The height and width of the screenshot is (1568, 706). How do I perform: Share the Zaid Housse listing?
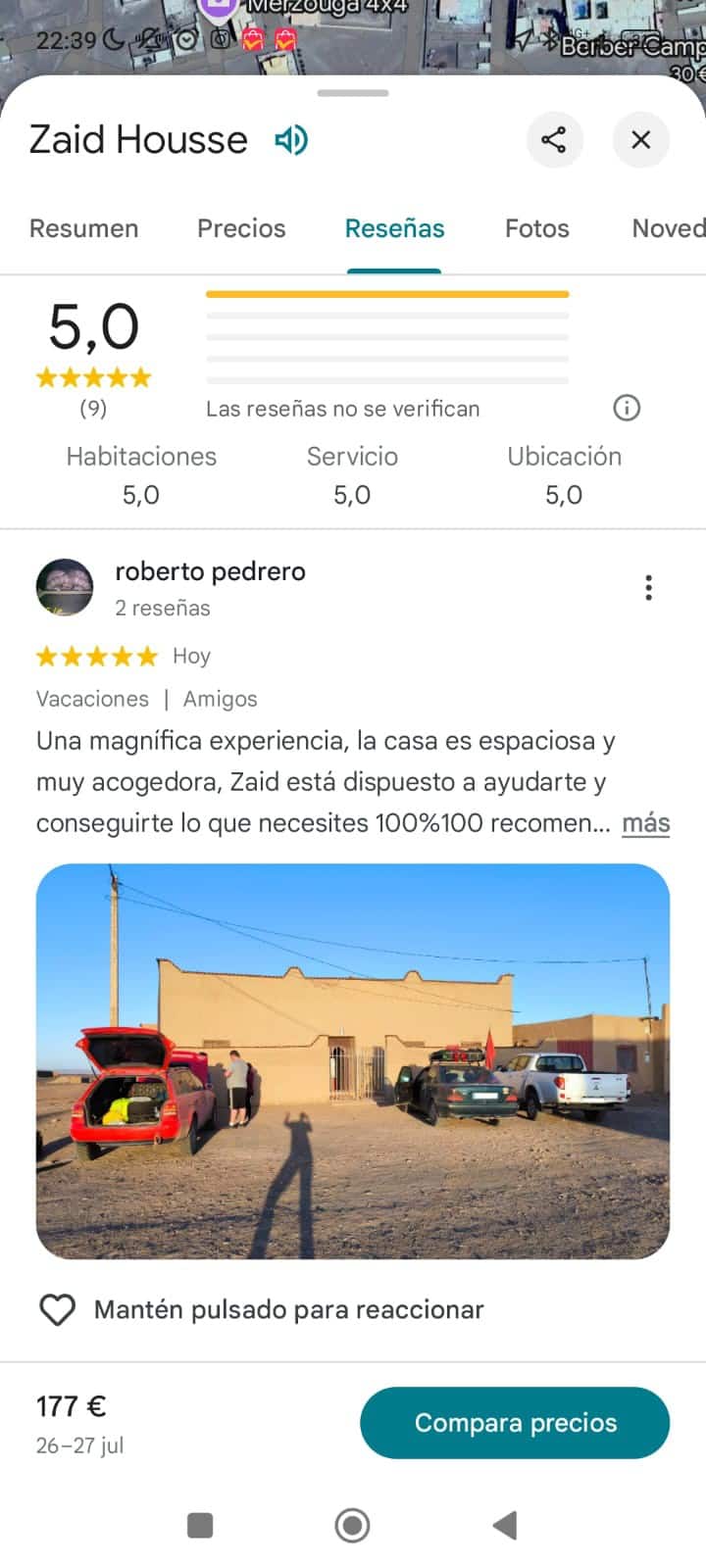(x=554, y=139)
